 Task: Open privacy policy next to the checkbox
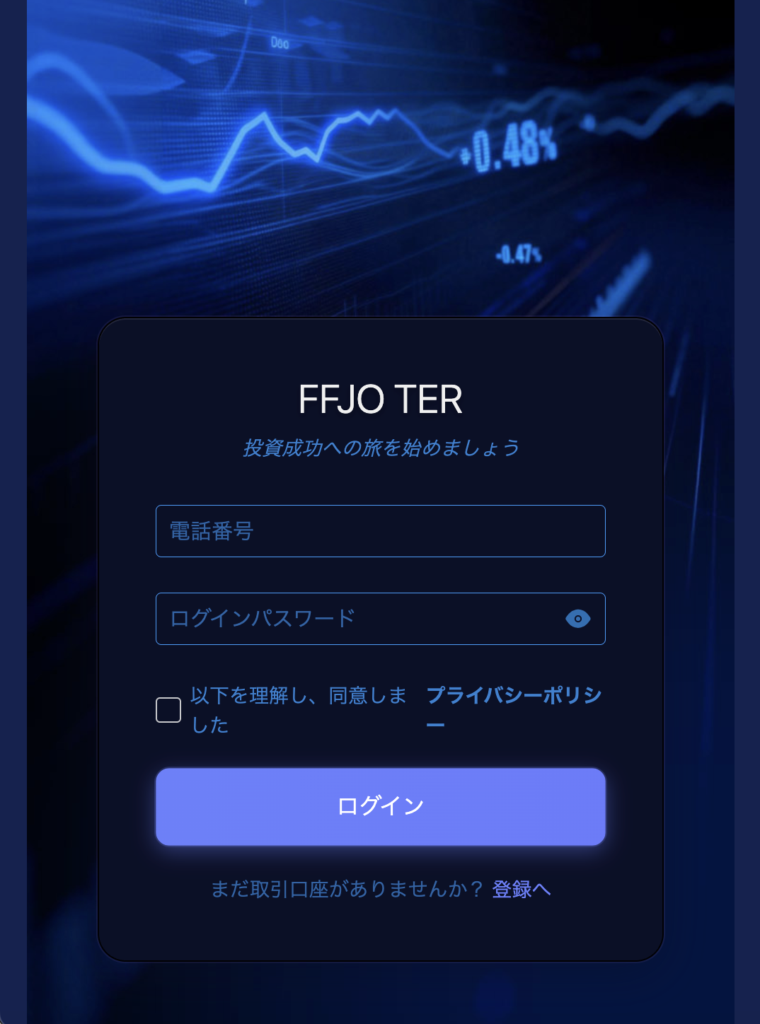click(513, 707)
